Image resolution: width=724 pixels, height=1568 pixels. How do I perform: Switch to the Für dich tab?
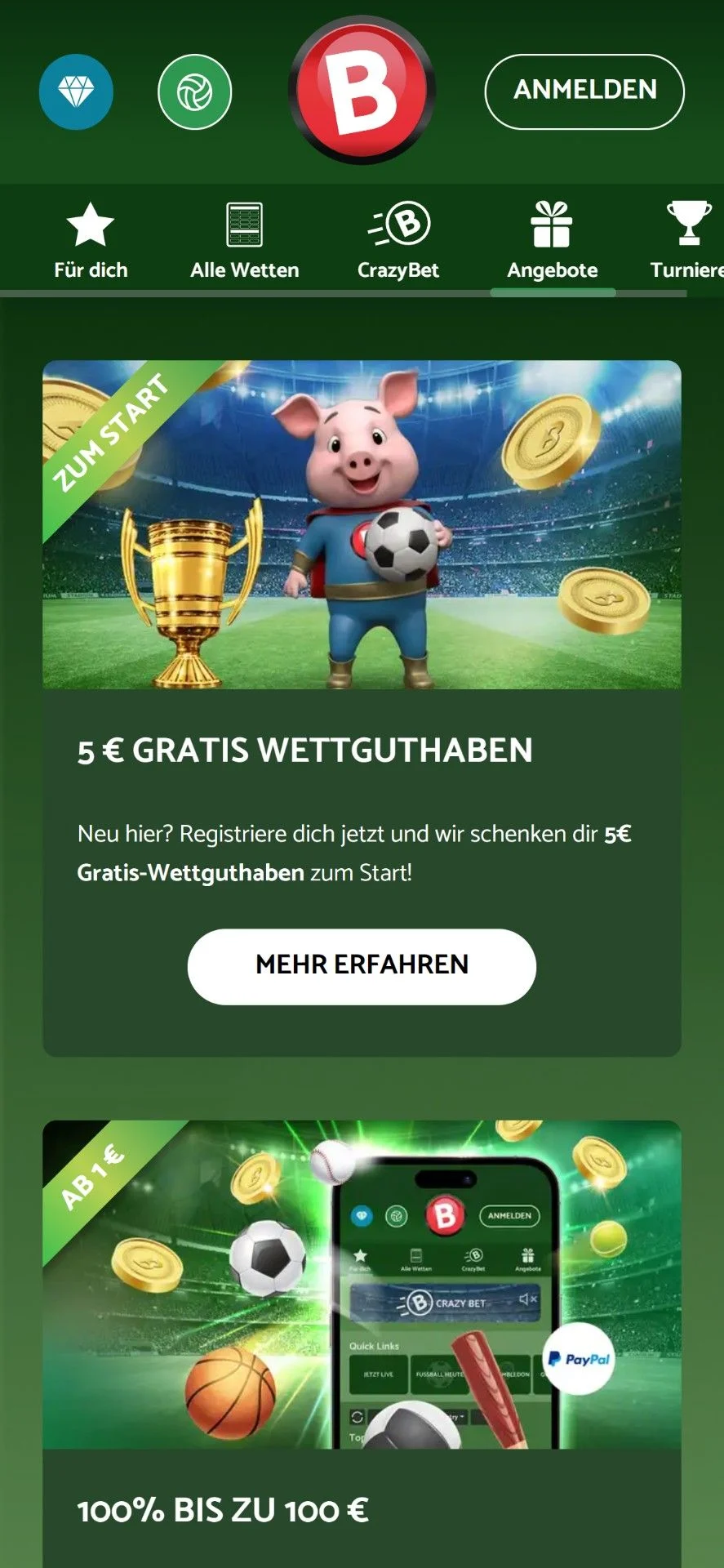(x=91, y=240)
